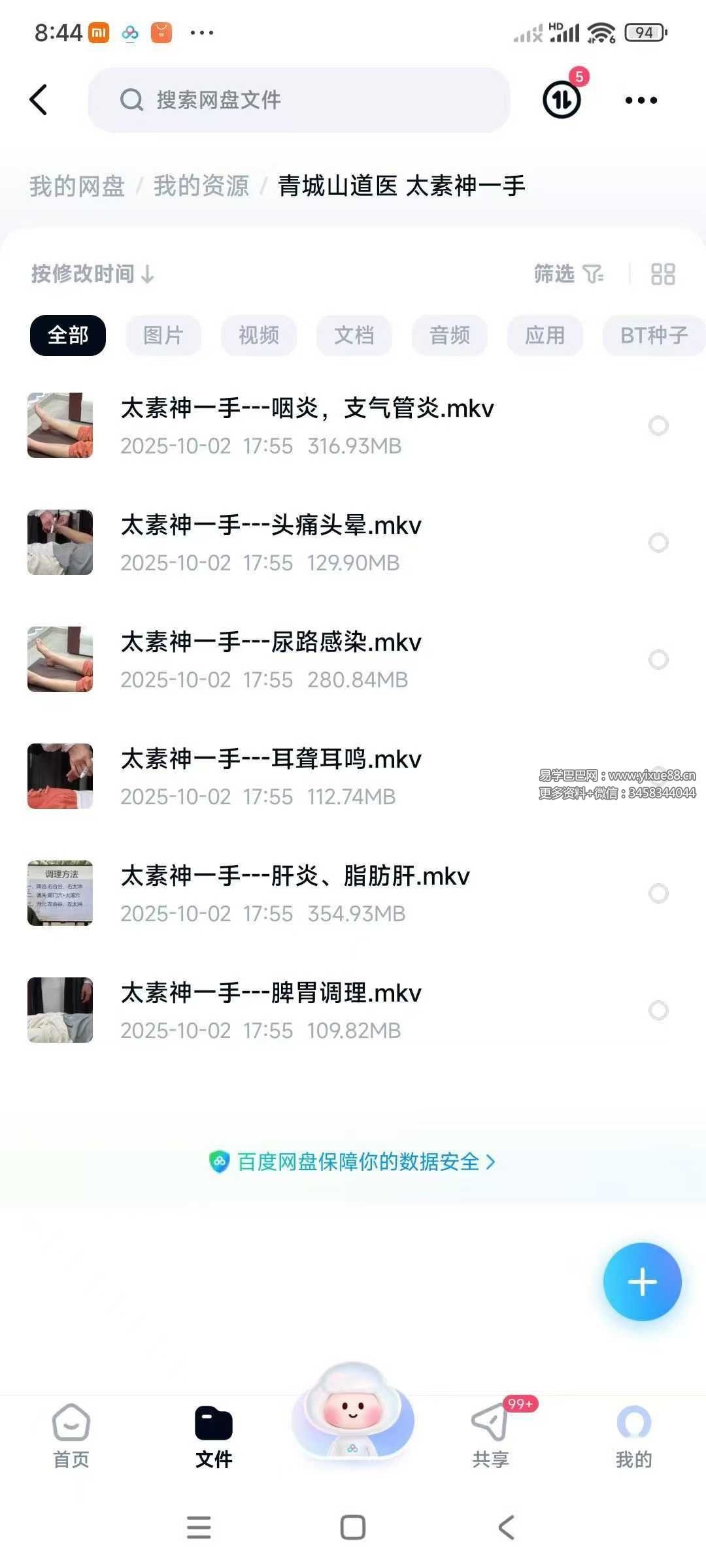Viewport: 706px width, 1568px height.
Task: Open the 筛选 filter options
Action: pyautogui.click(x=568, y=274)
